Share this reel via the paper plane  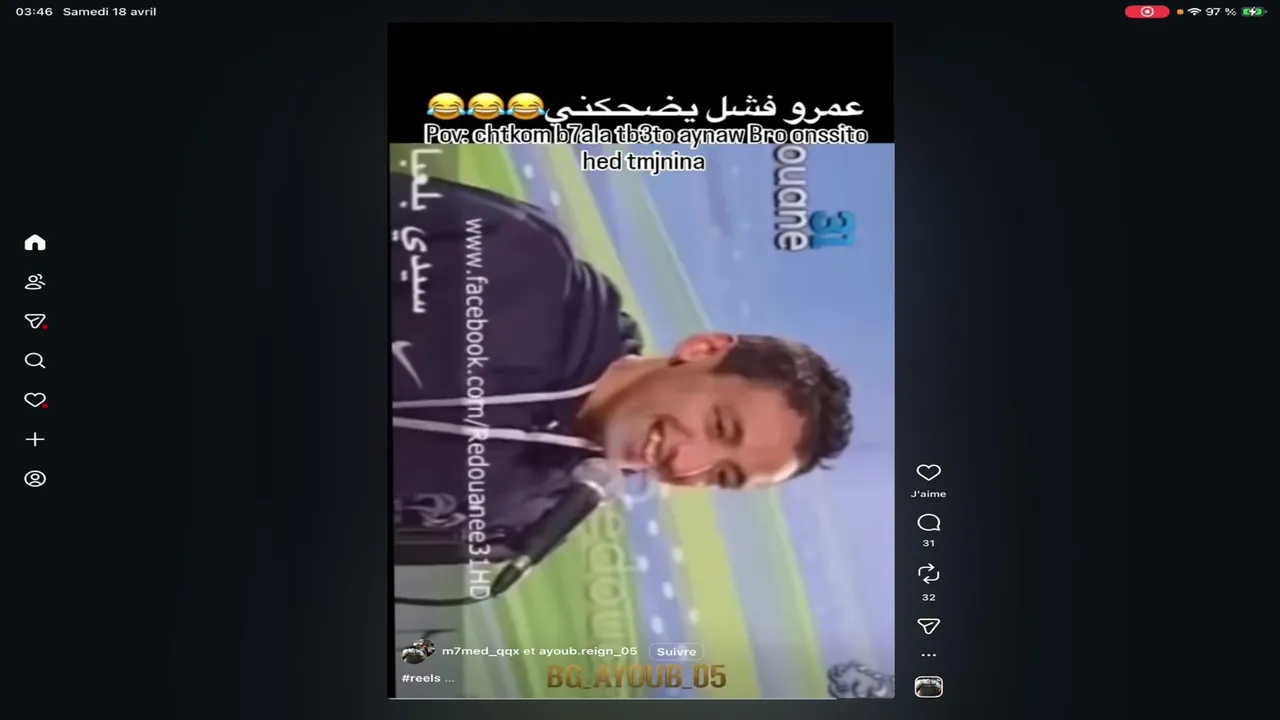928,626
